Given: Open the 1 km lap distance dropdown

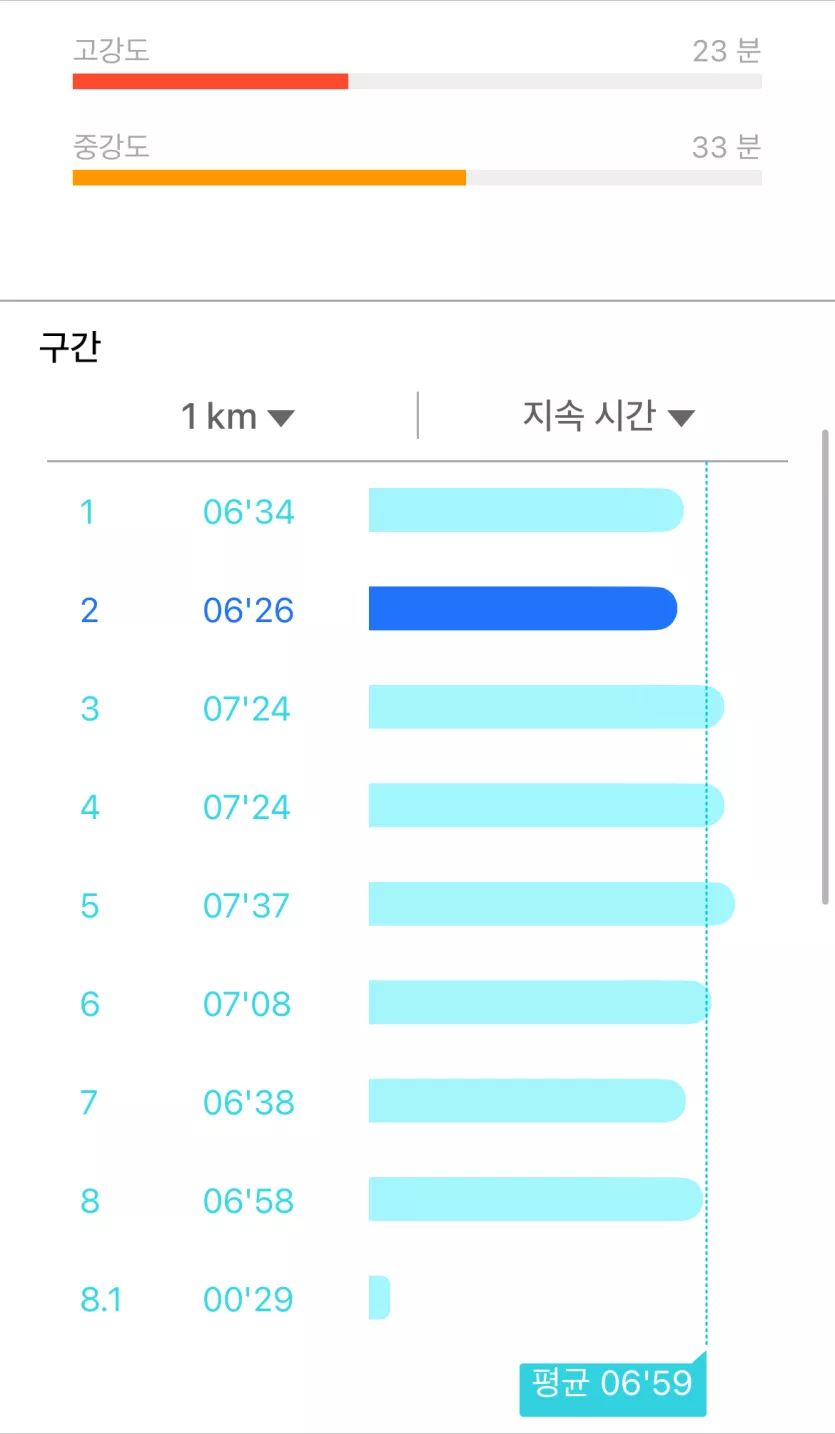Looking at the screenshot, I should click(237, 416).
